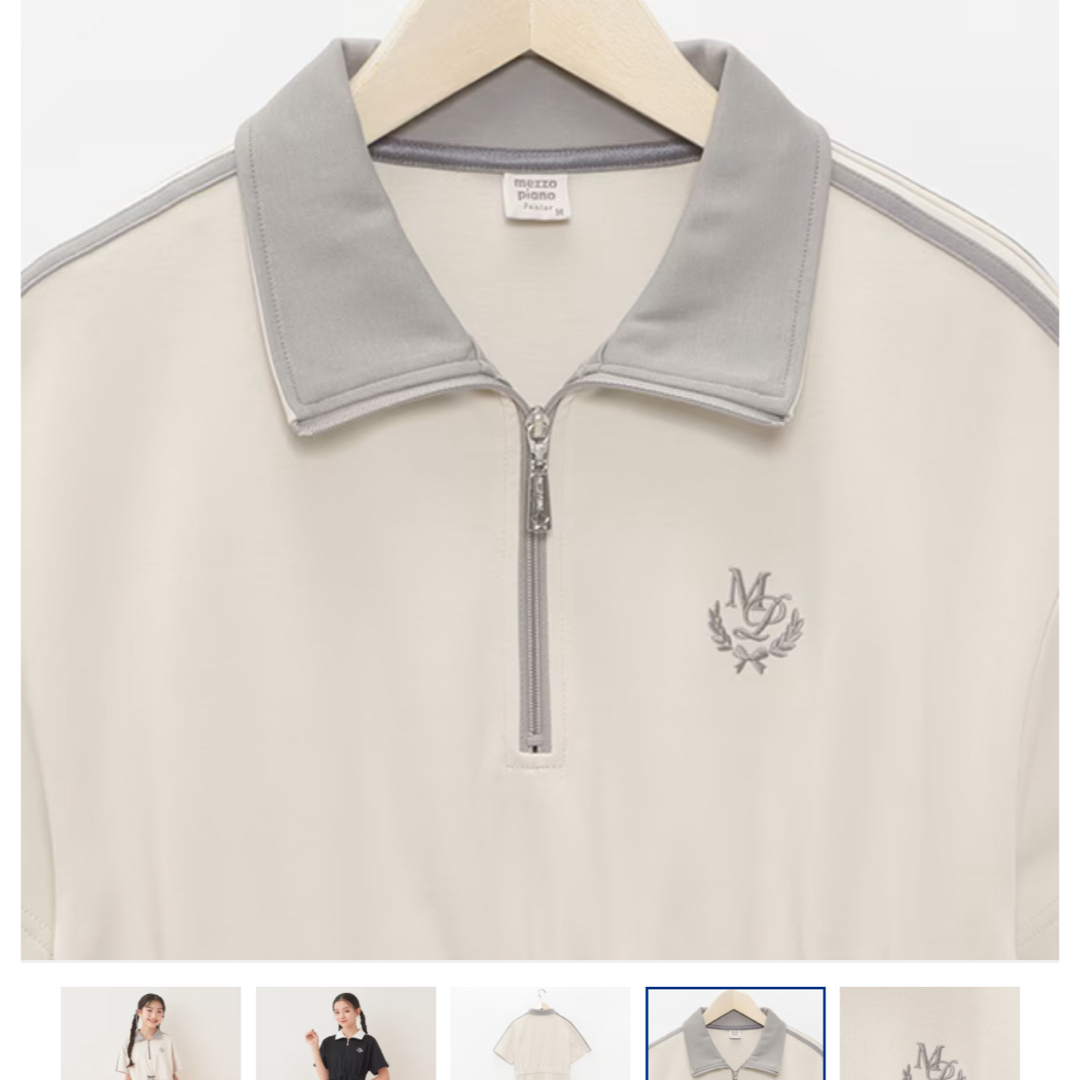Enlarge the main product image
The height and width of the screenshot is (1080, 1080).
click(540, 480)
